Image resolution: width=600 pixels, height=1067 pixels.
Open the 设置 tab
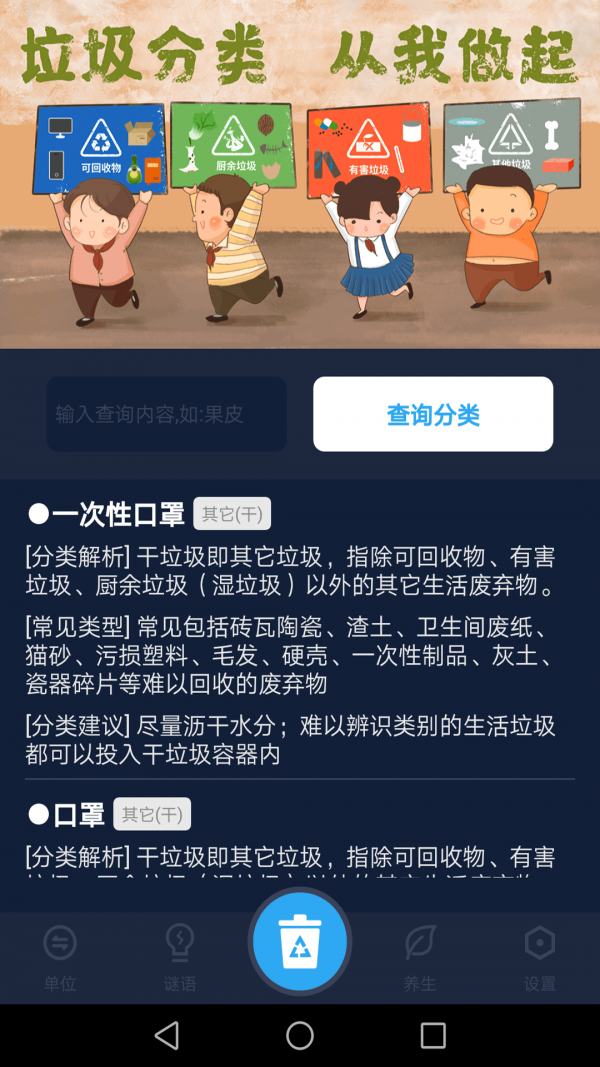pos(540,957)
